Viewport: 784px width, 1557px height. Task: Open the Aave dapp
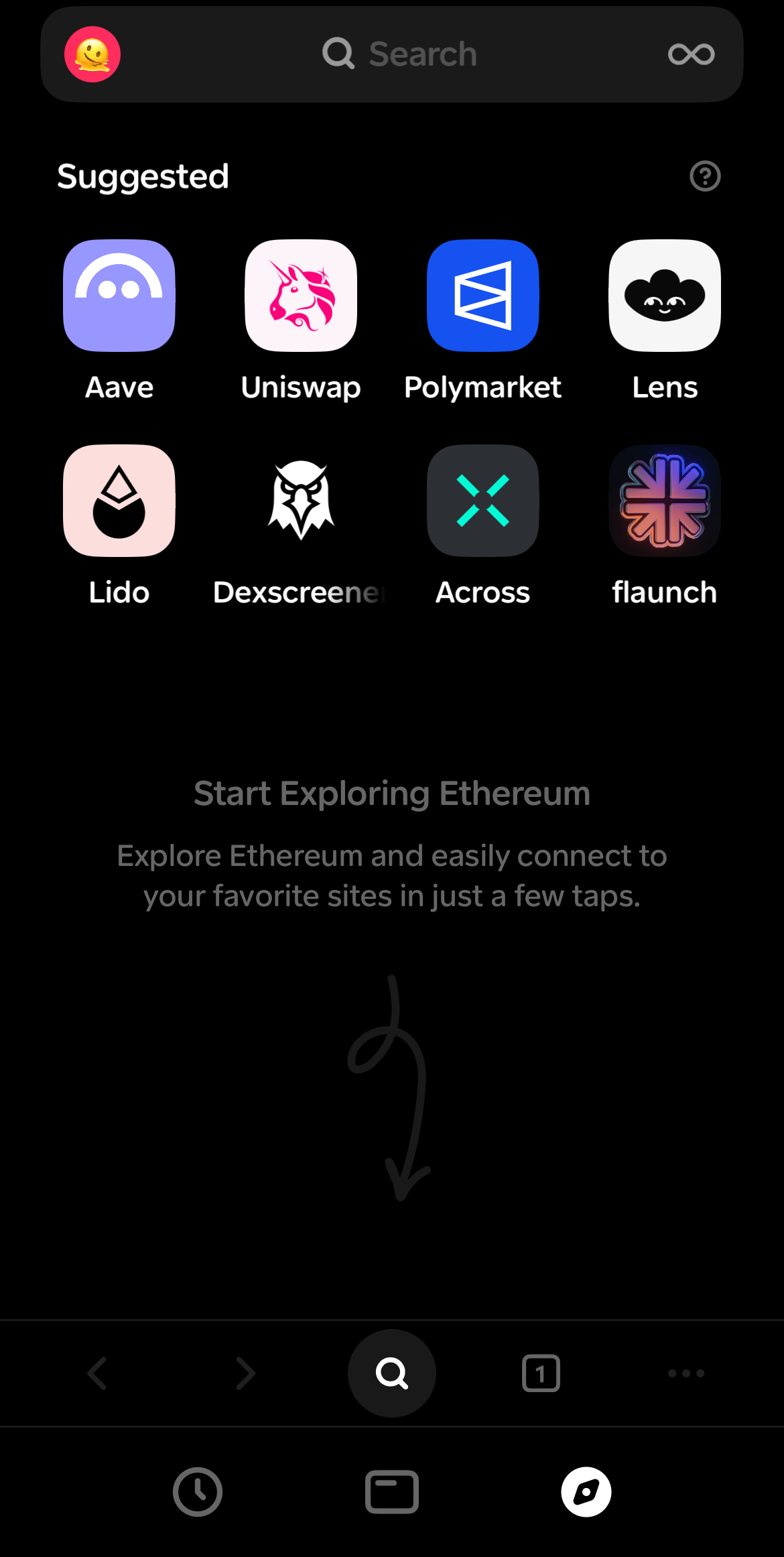tap(119, 296)
